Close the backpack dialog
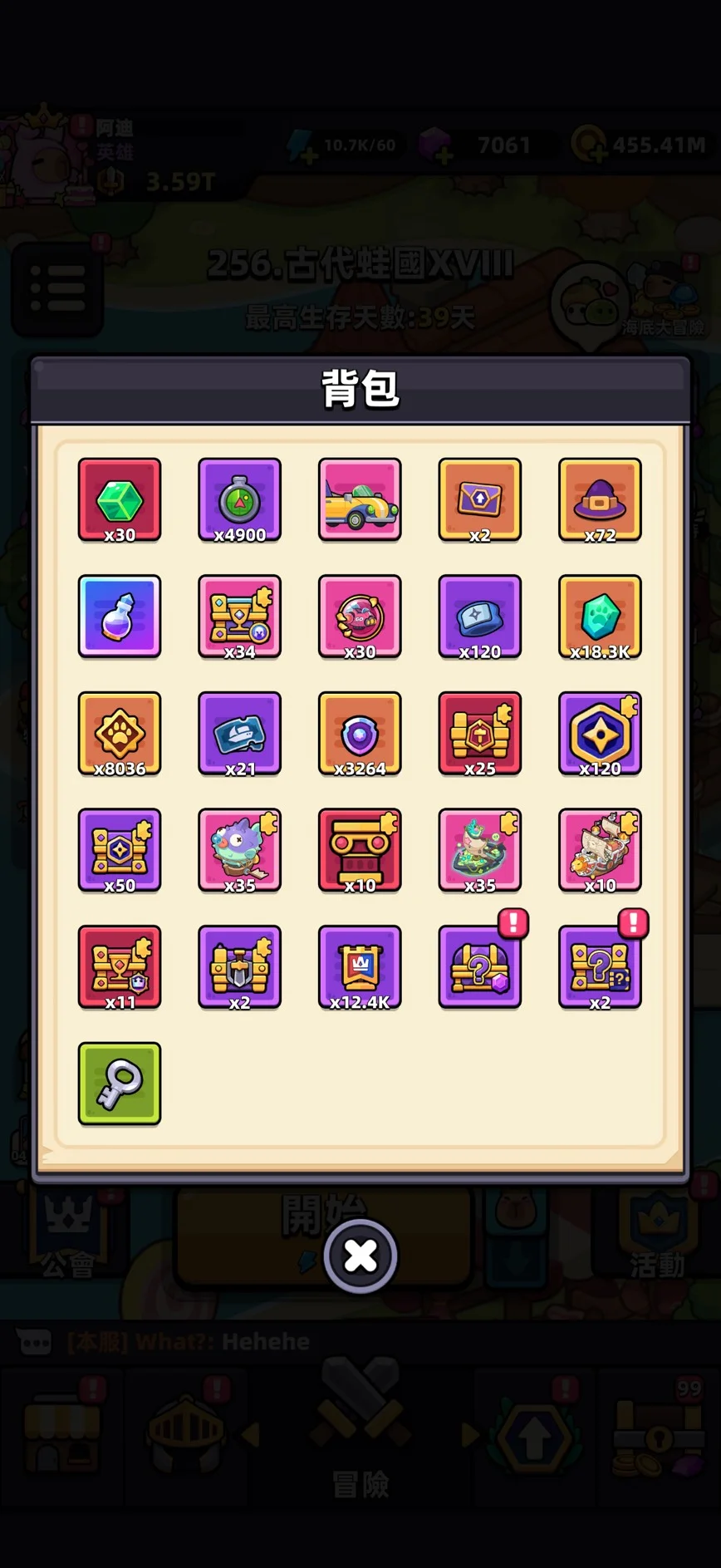The width and height of the screenshot is (721, 1568). tap(360, 1256)
